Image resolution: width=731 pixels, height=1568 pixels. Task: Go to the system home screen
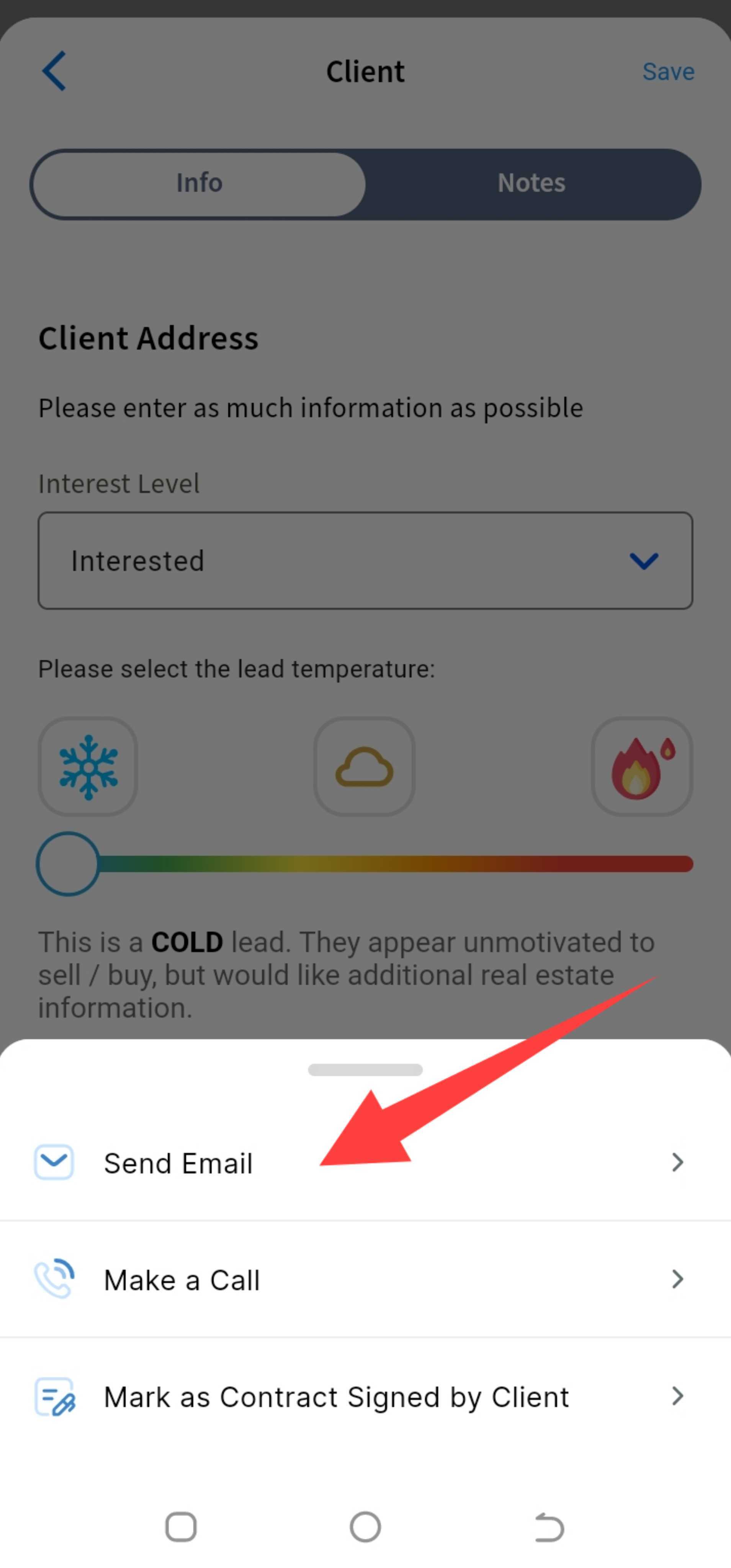click(365, 1527)
